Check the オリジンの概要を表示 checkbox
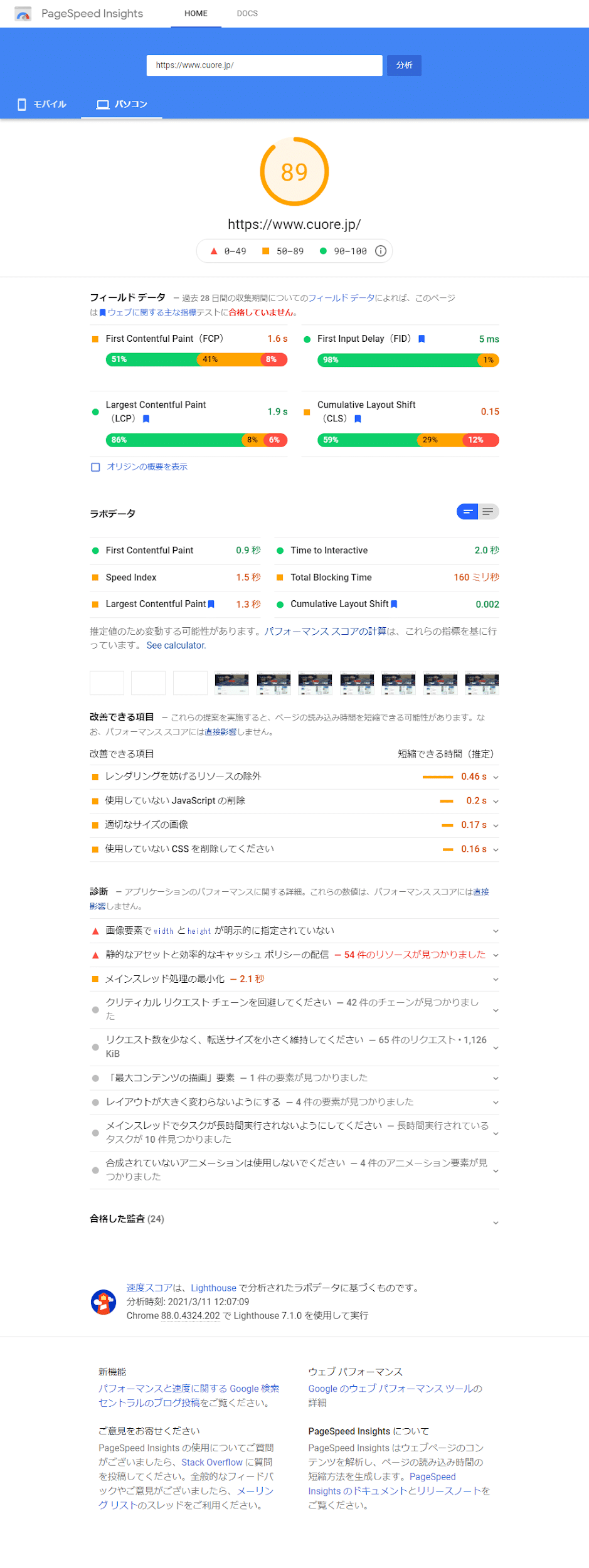The image size is (589, 1568). point(95,467)
